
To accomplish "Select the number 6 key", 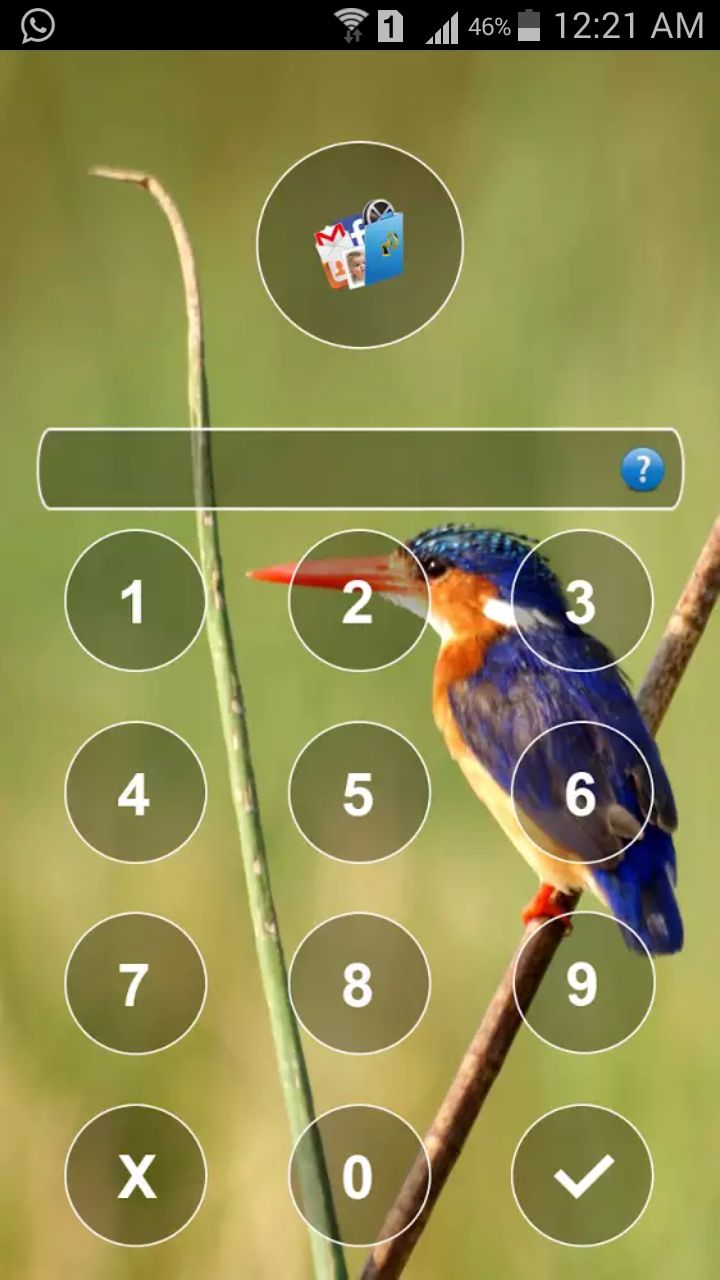I will point(582,792).
